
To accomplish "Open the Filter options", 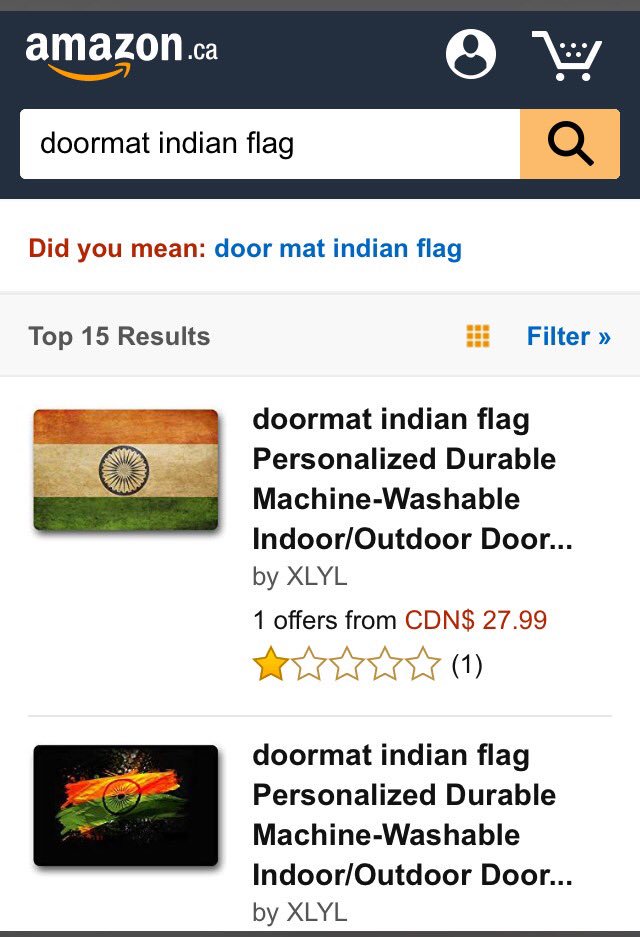I will (x=568, y=336).
